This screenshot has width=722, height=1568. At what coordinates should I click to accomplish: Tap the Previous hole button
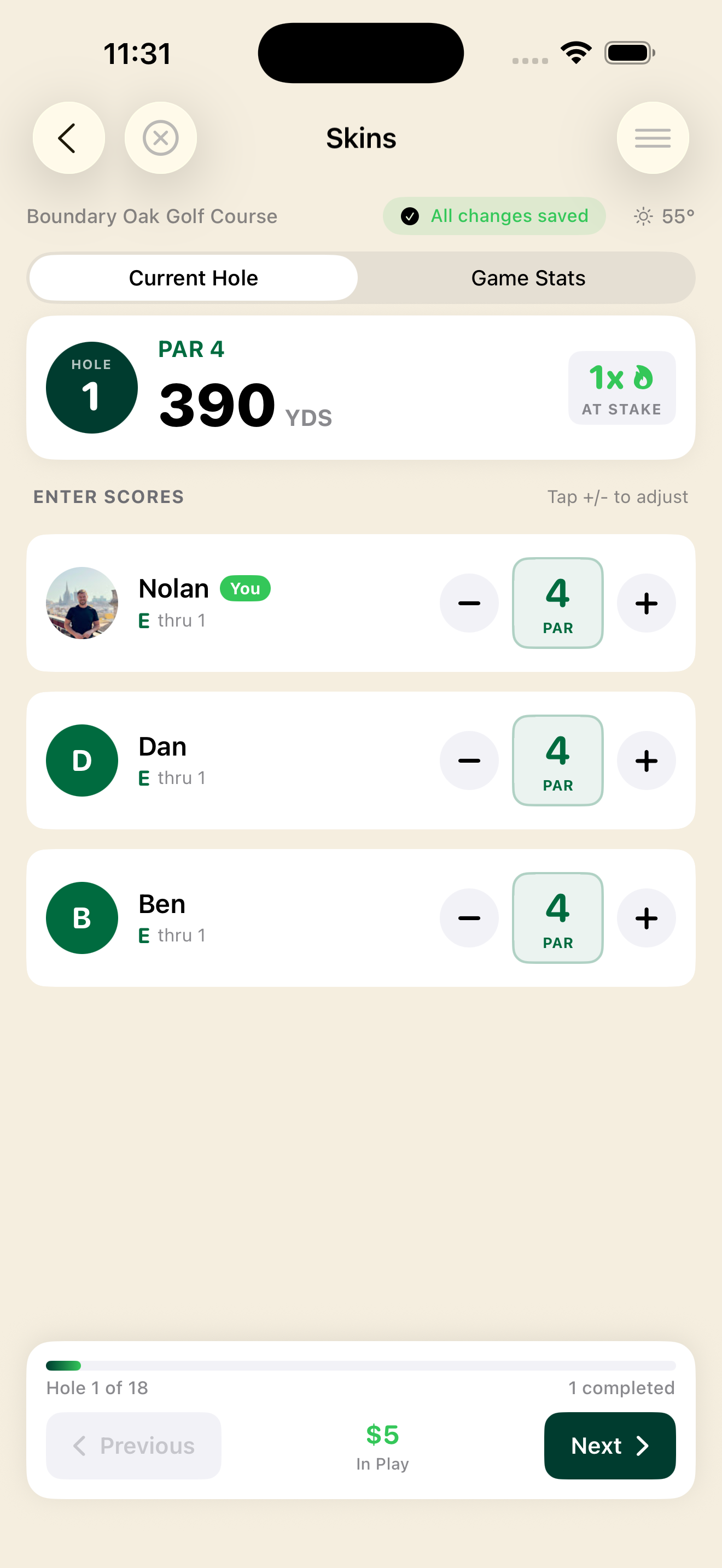(133, 1446)
